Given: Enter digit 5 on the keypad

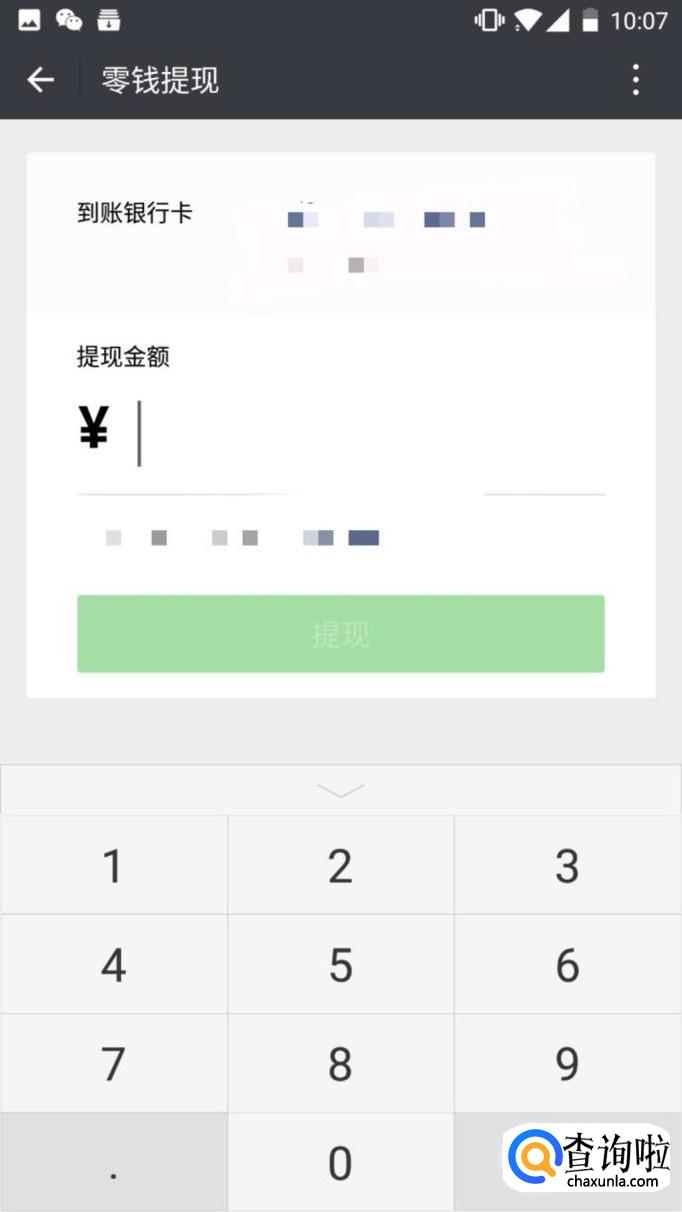Looking at the screenshot, I should point(341,965).
